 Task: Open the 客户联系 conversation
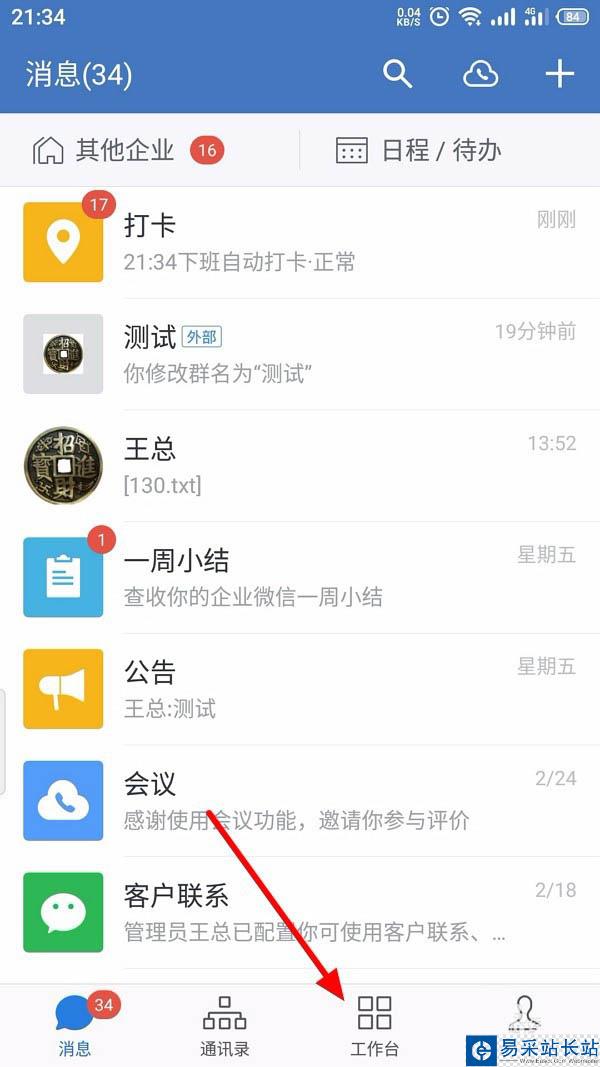click(300, 913)
